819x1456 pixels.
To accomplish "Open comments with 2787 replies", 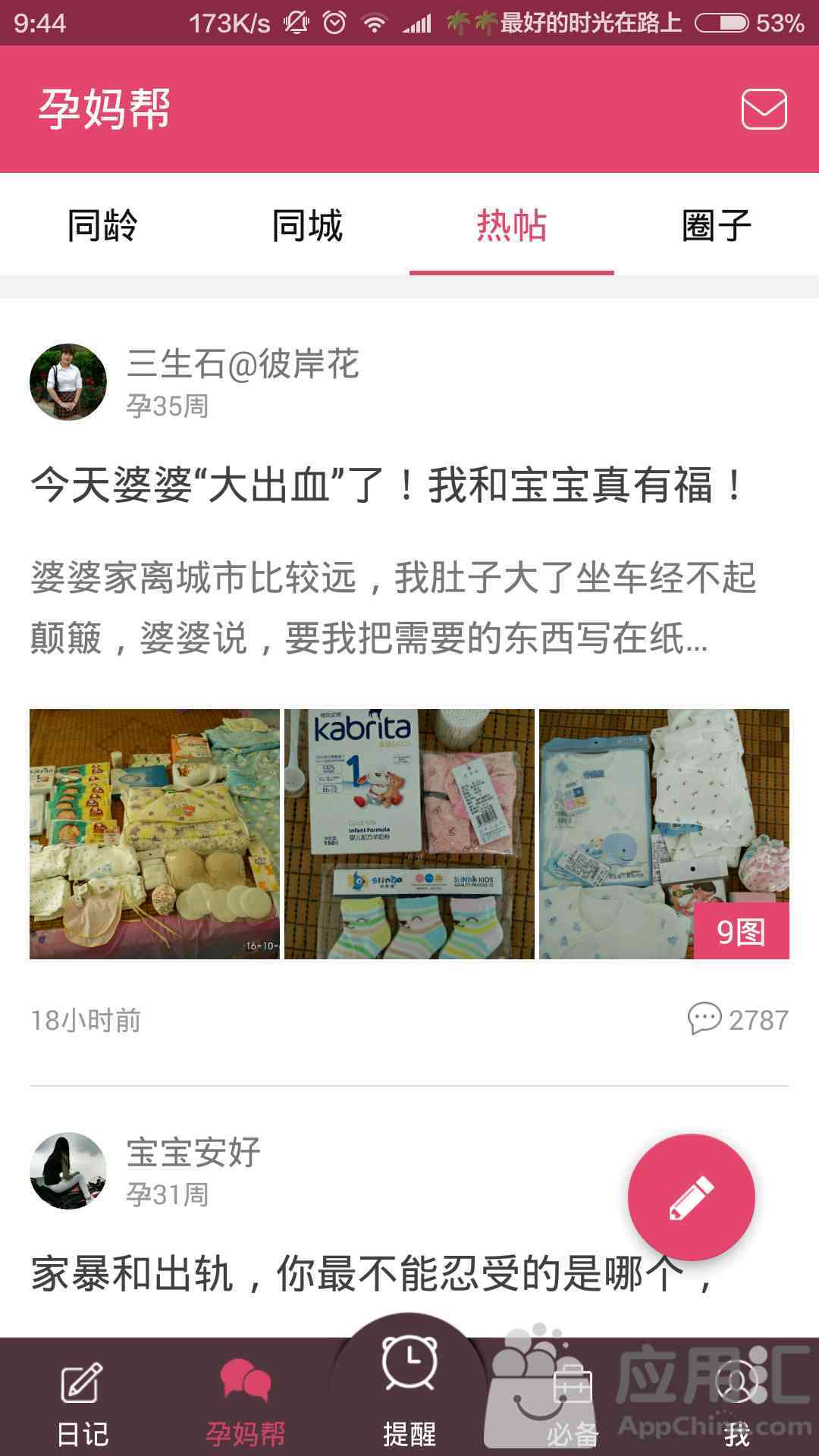I will tap(738, 1020).
